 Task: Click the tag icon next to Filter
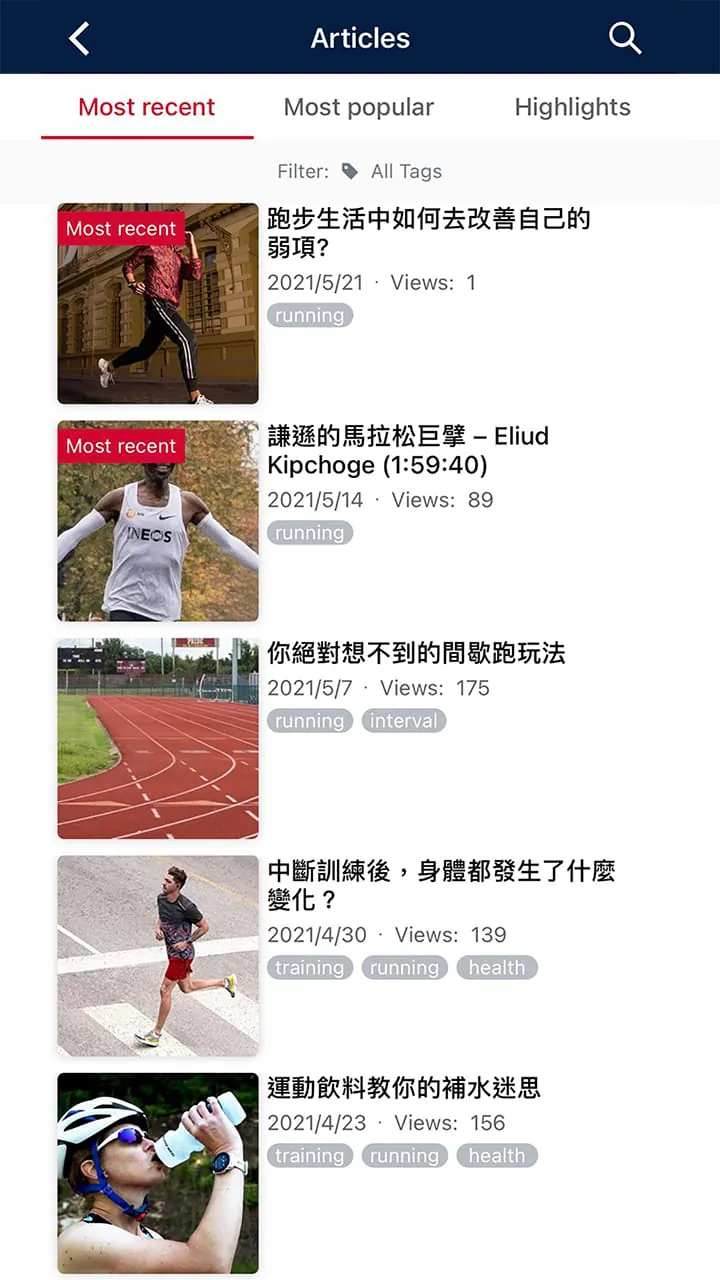coord(350,171)
